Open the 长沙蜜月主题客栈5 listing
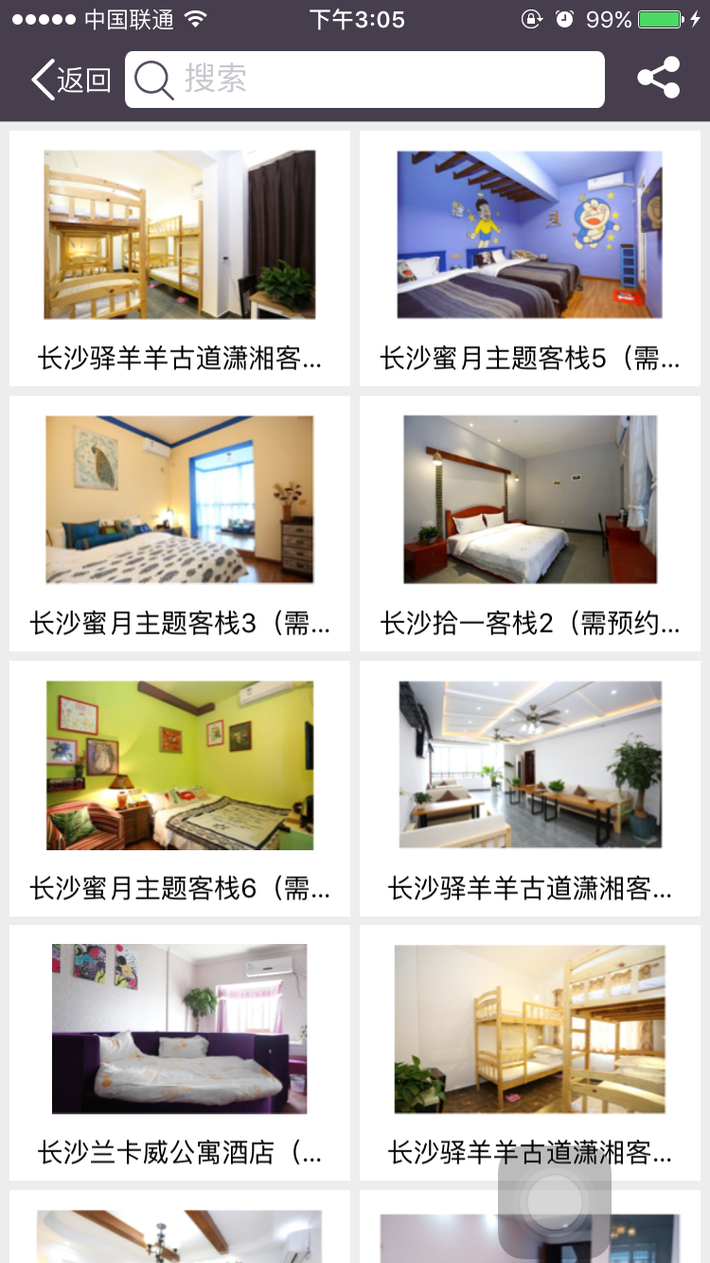Image resolution: width=710 pixels, height=1263 pixels. (x=530, y=258)
